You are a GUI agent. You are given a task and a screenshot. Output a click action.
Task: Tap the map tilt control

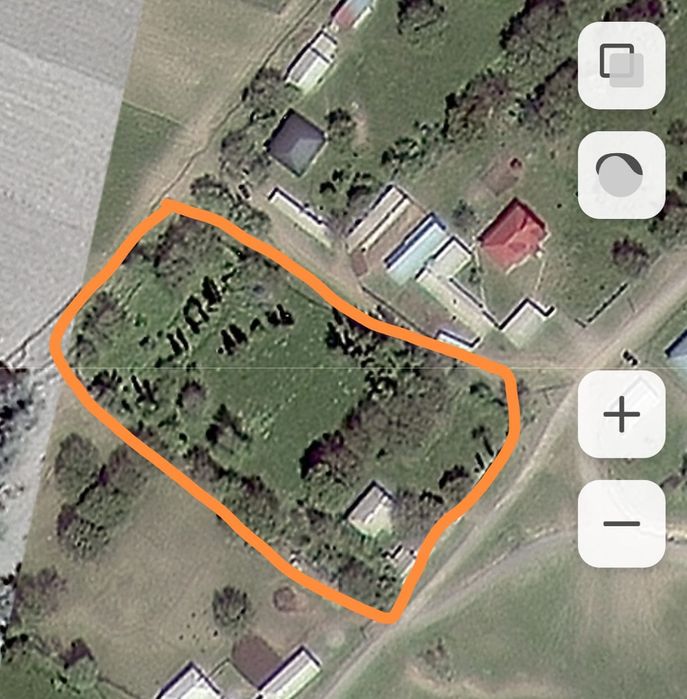coord(621,175)
